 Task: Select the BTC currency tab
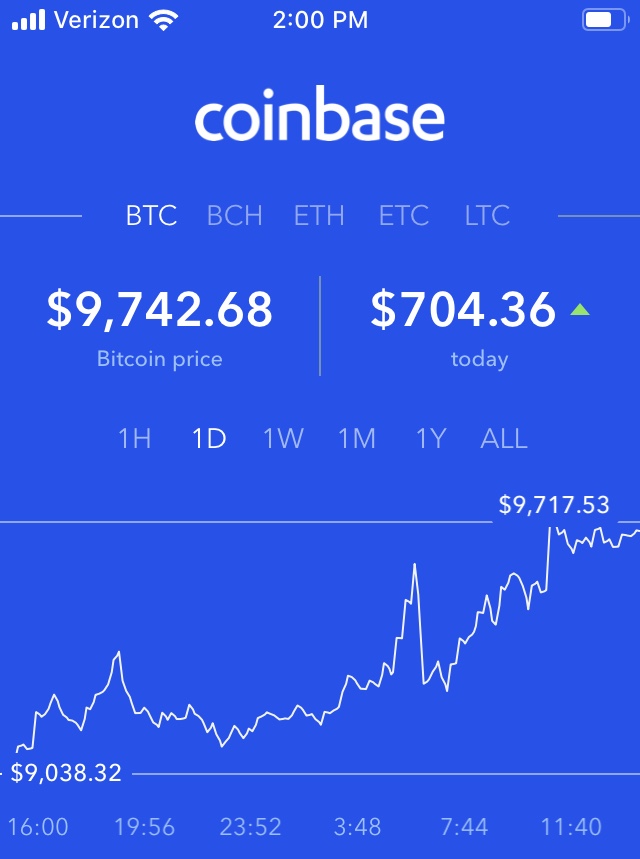tap(151, 216)
